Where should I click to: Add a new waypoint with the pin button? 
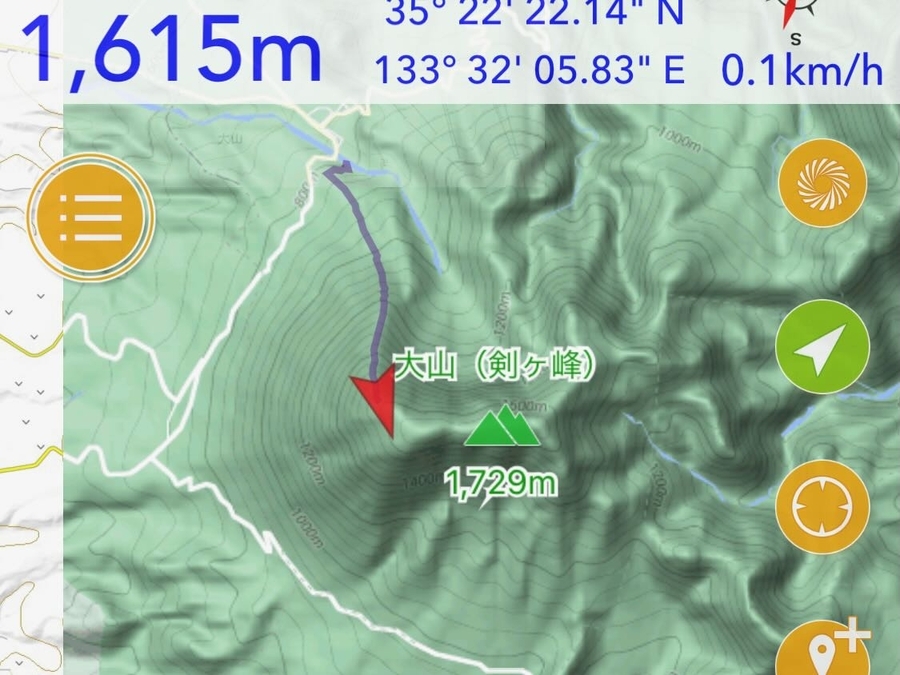coord(824,649)
